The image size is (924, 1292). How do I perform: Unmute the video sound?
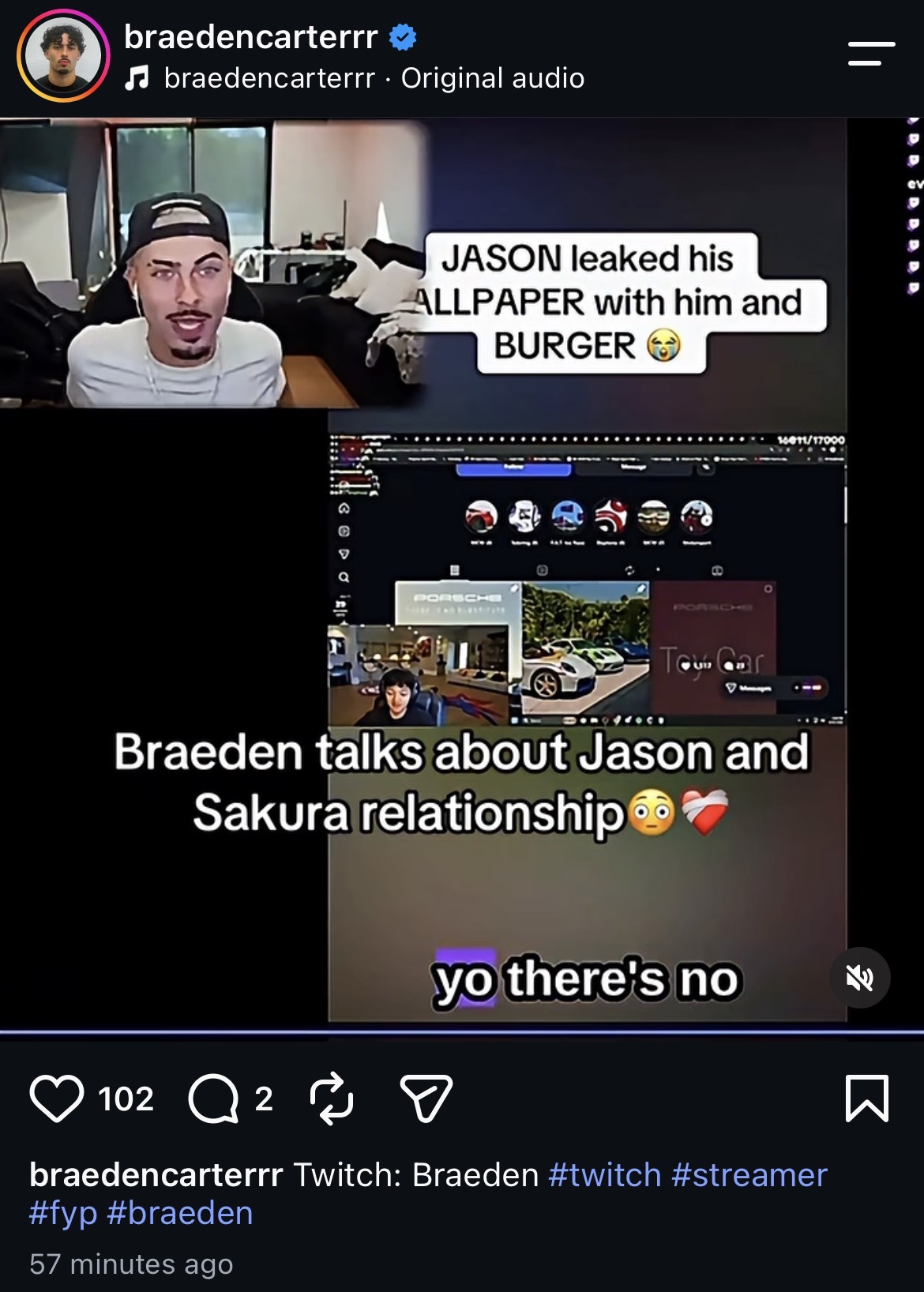click(x=860, y=977)
